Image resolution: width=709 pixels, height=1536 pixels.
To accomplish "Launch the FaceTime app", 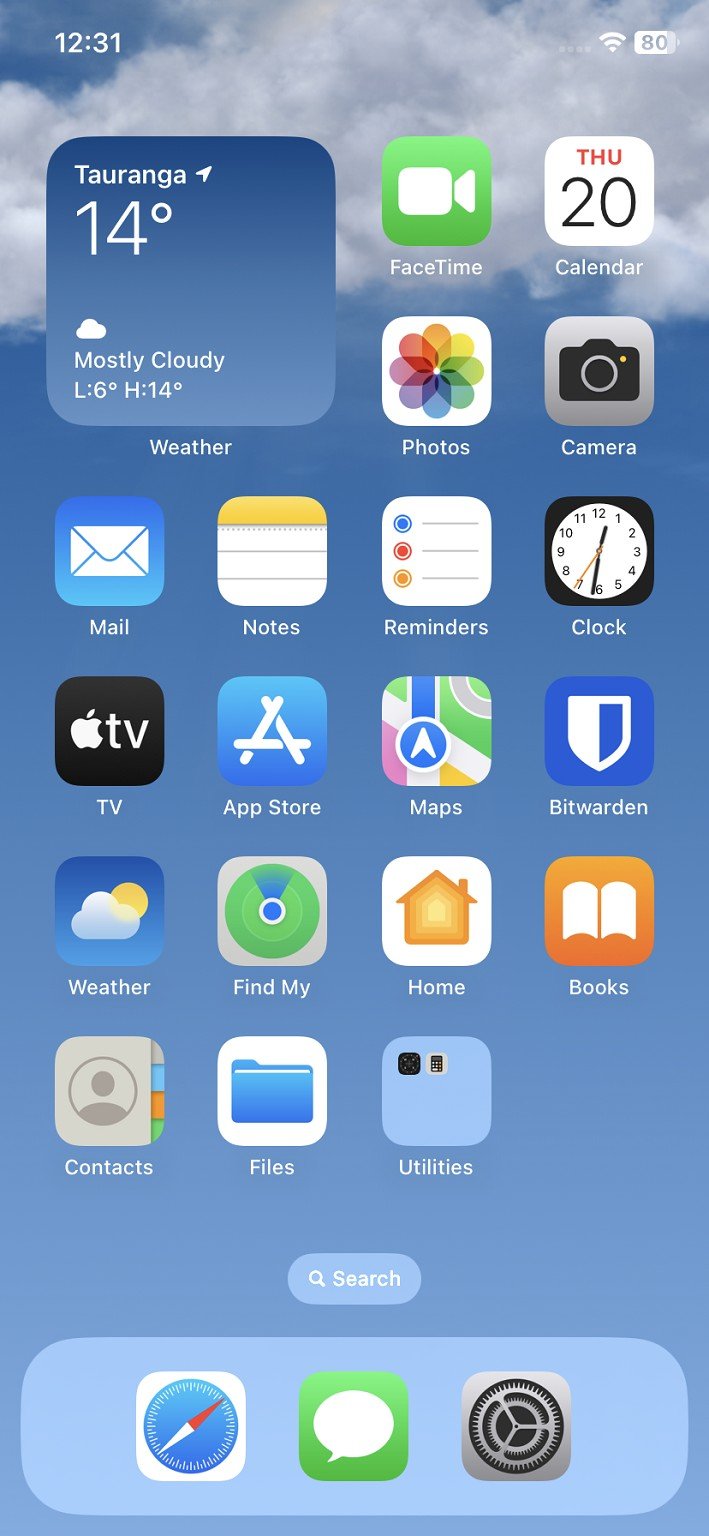I will (436, 191).
